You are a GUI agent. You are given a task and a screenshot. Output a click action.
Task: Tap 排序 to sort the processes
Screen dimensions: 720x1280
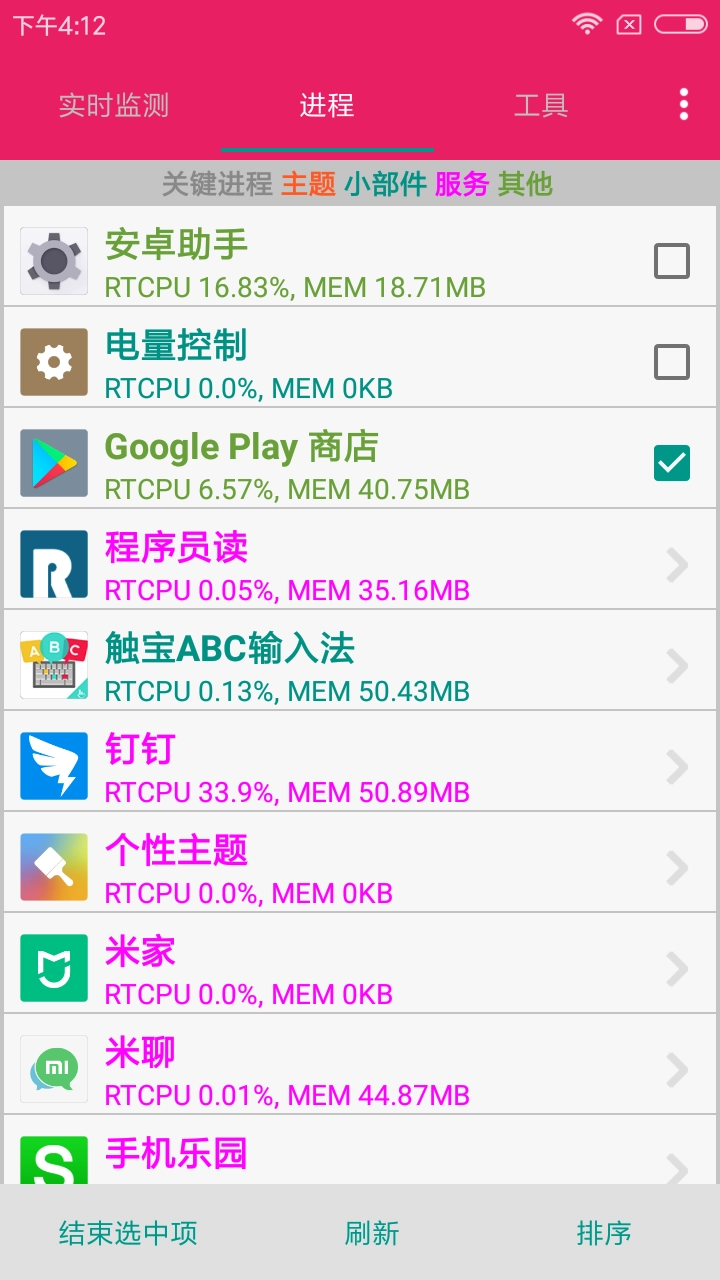pos(604,1233)
